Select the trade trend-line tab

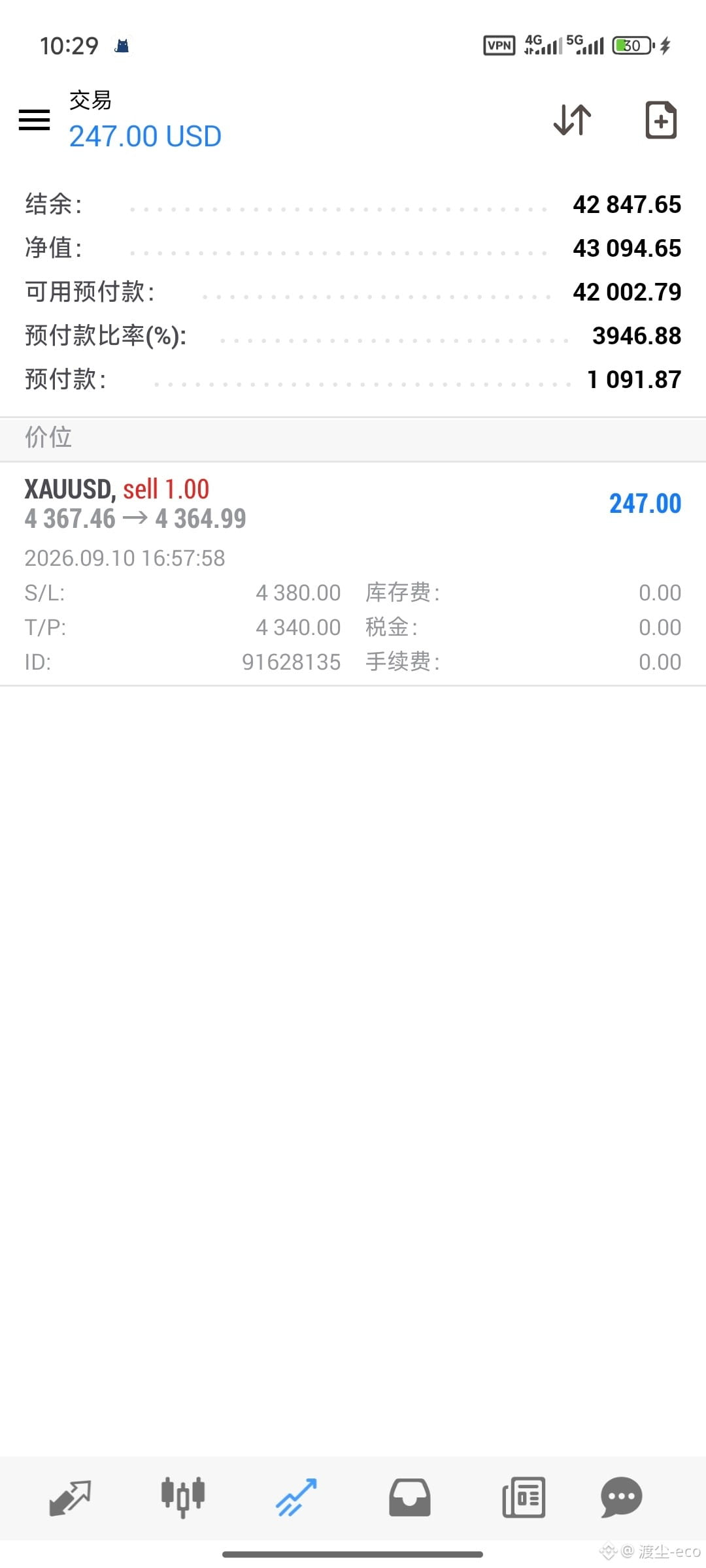pos(296,1497)
